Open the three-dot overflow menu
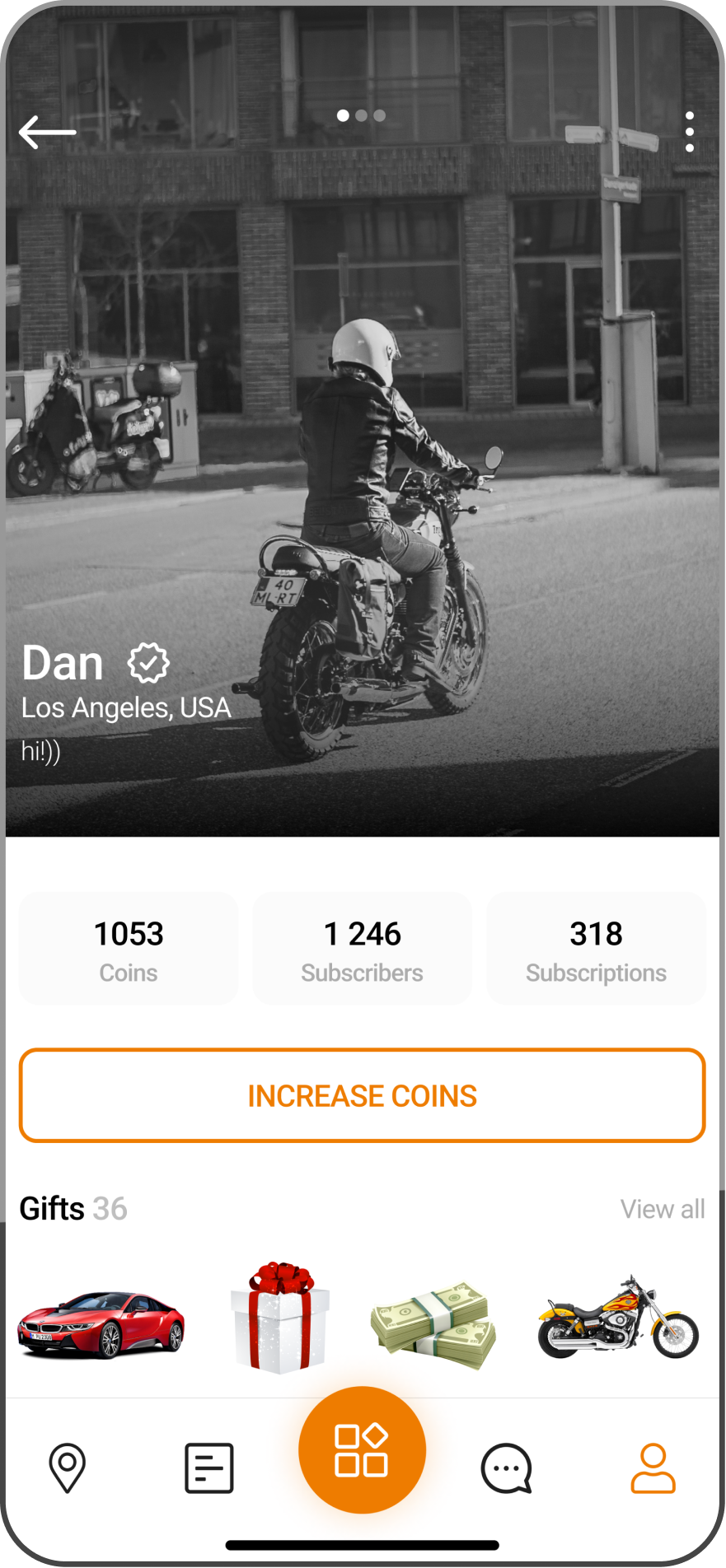This screenshot has width=726, height=1568. pyautogui.click(x=689, y=132)
